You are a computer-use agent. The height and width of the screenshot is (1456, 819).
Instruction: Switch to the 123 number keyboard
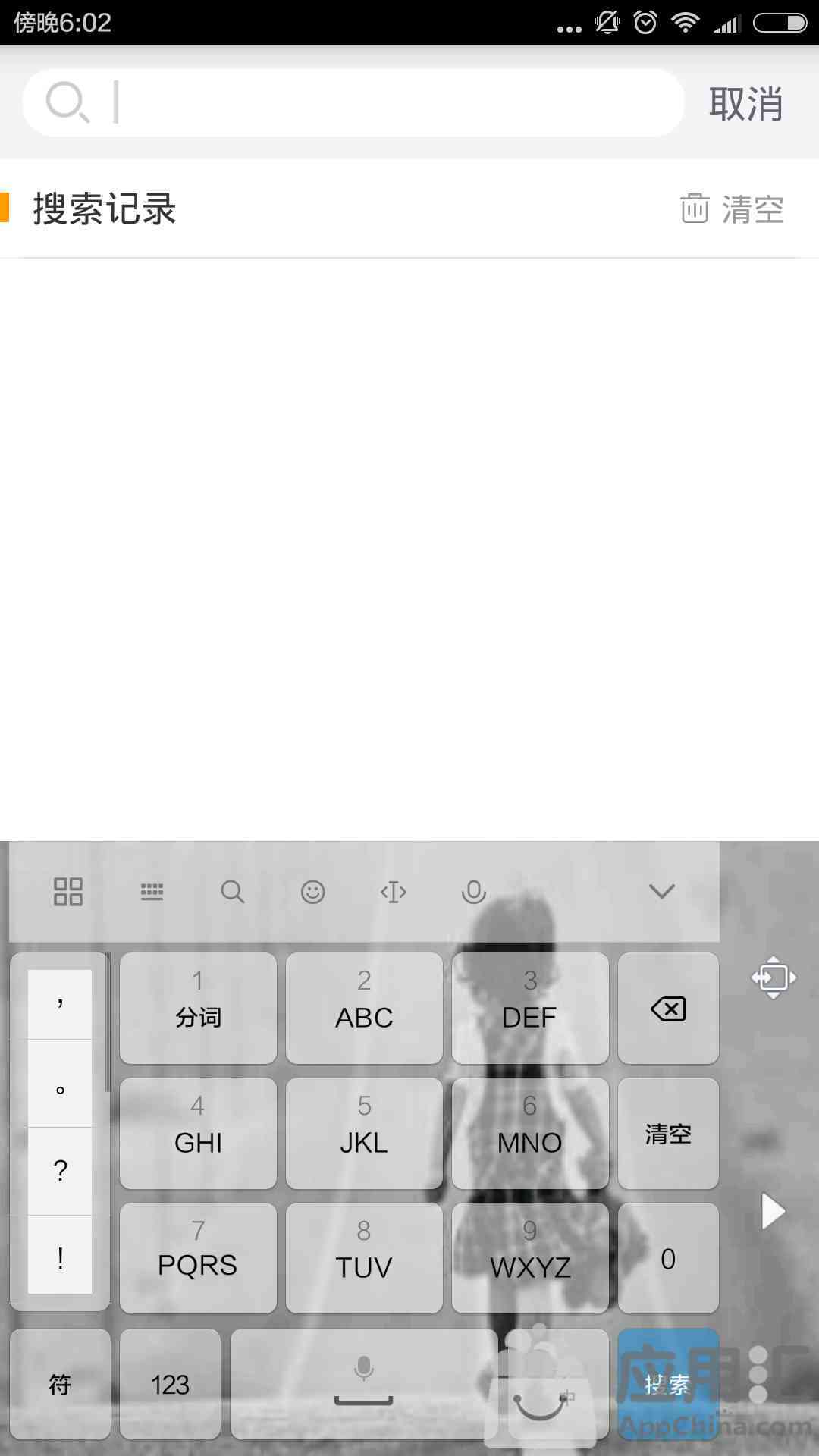click(x=170, y=1384)
